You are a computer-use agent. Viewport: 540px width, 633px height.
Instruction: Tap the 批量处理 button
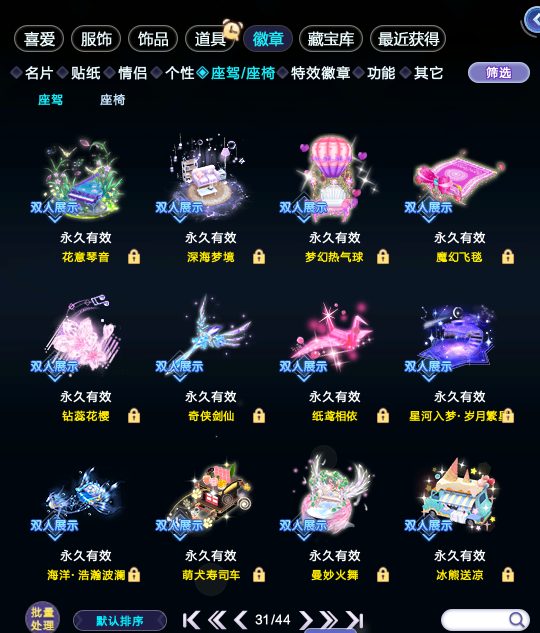pyautogui.click(x=42, y=618)
